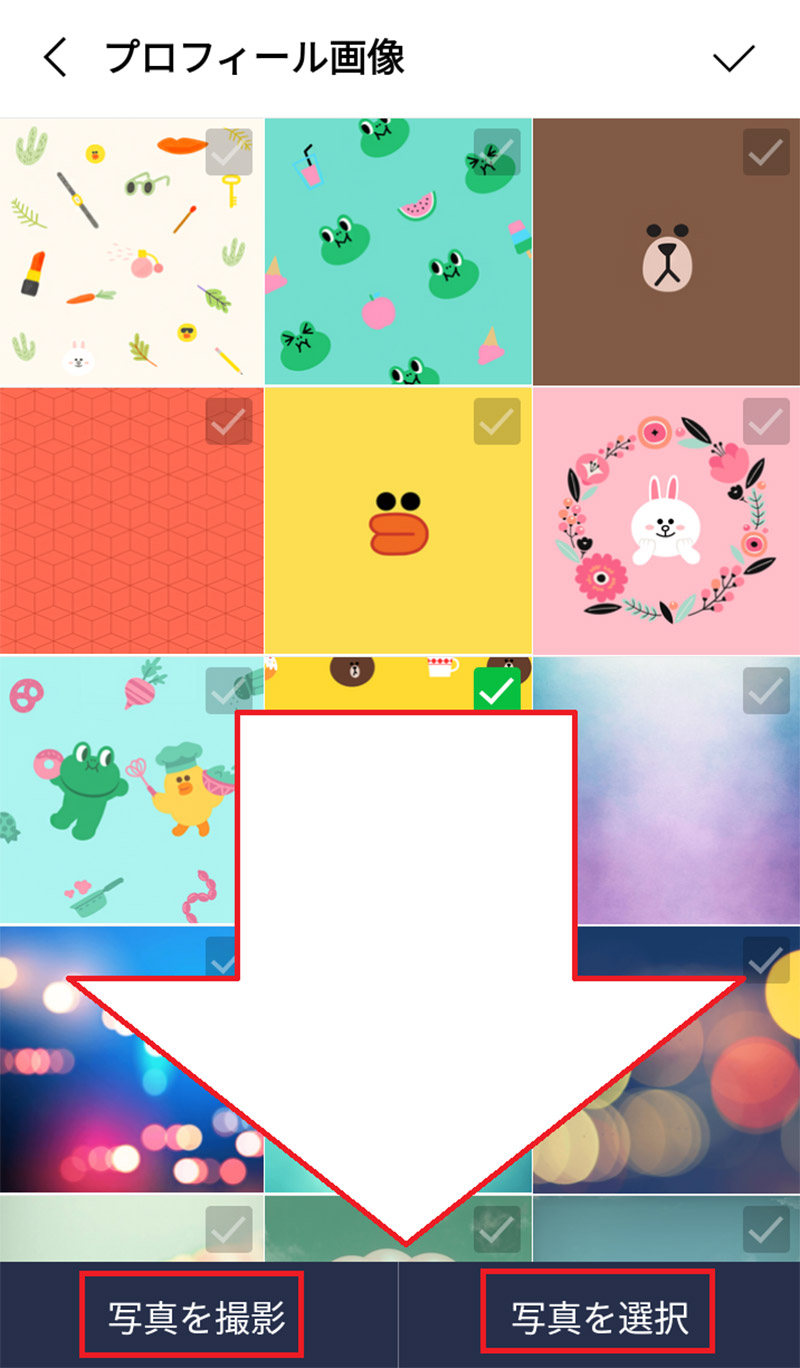
Task: Choose the yellow Sally duck face image
Action: point(398,520)
